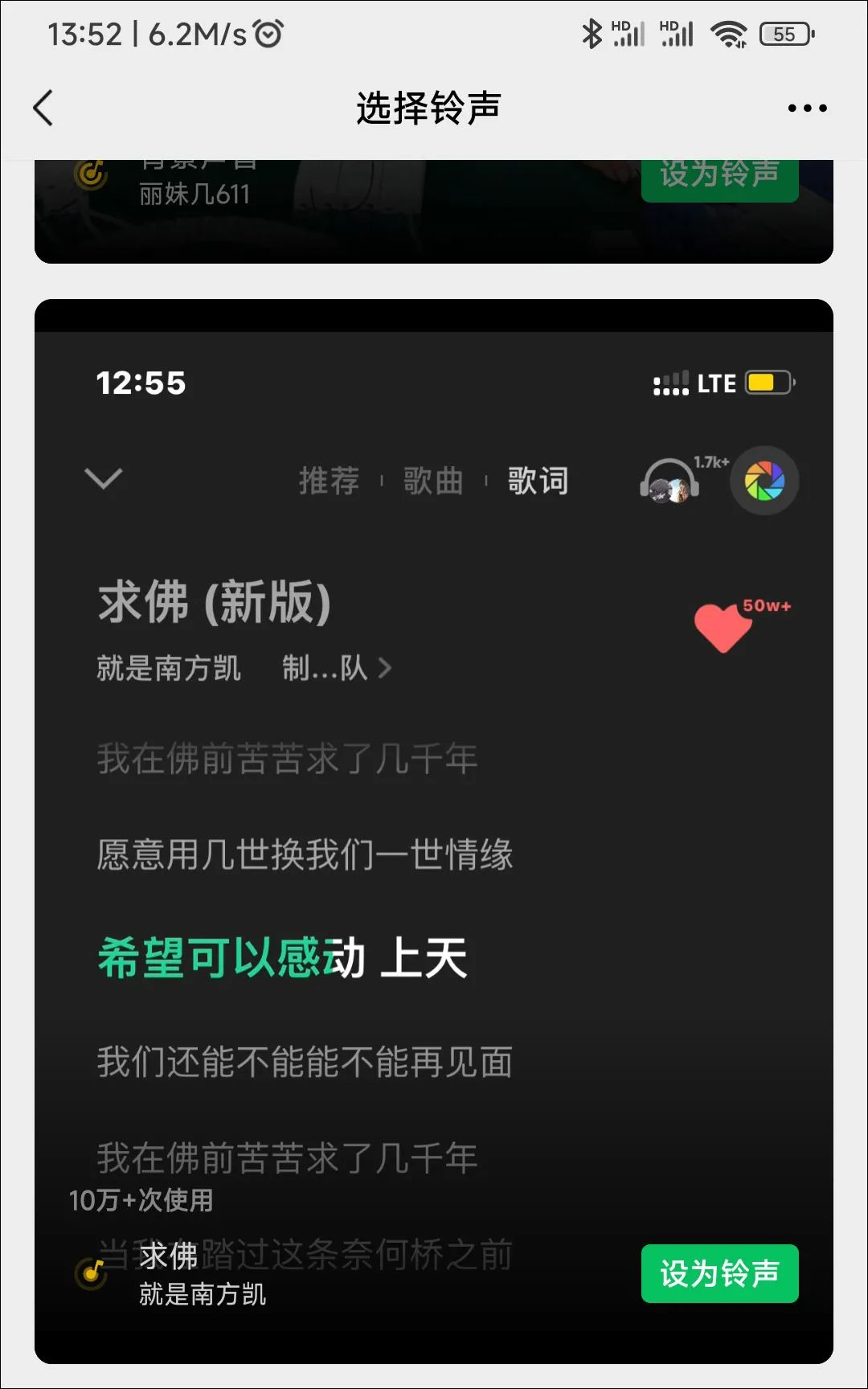The image size is (868, 1389).
Task: Set 求佛 by 就是南方凯 as ringtone
Action: [x=719, y=1273]
